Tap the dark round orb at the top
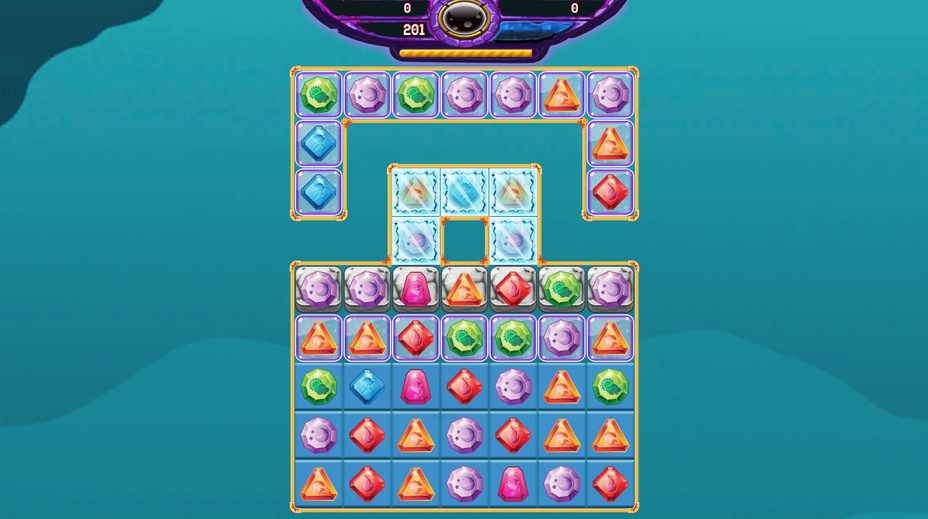928x519 pixels. [x=464, y=17]
